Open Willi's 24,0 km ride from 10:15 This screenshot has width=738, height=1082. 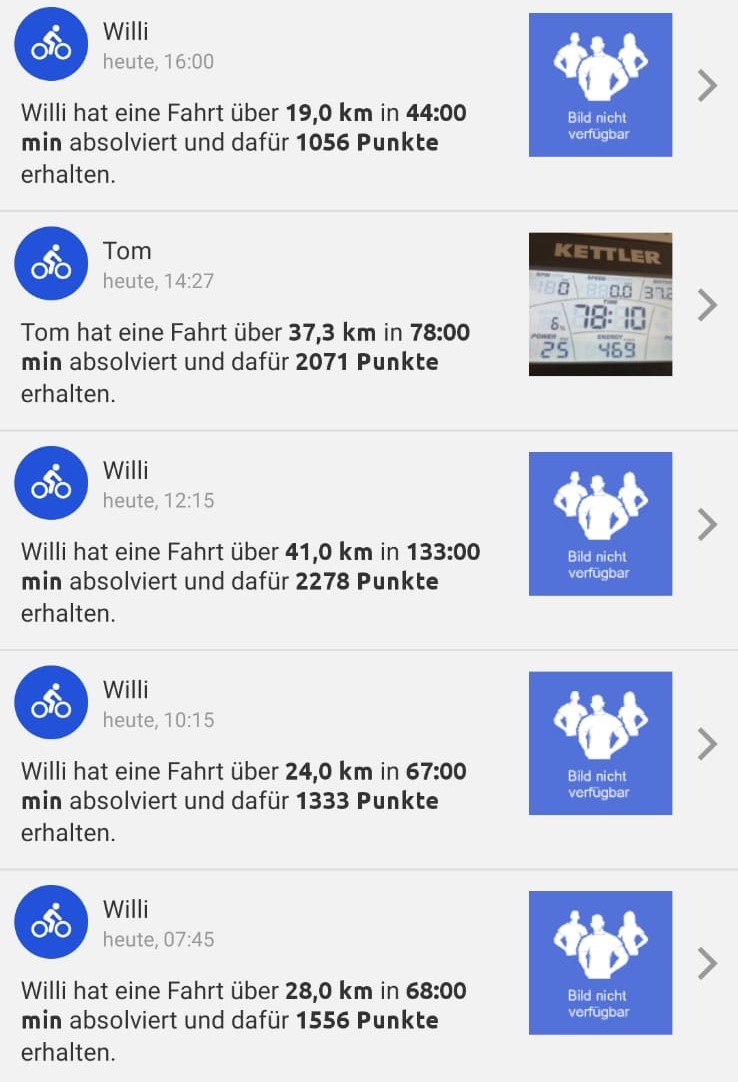pos(707,744)
